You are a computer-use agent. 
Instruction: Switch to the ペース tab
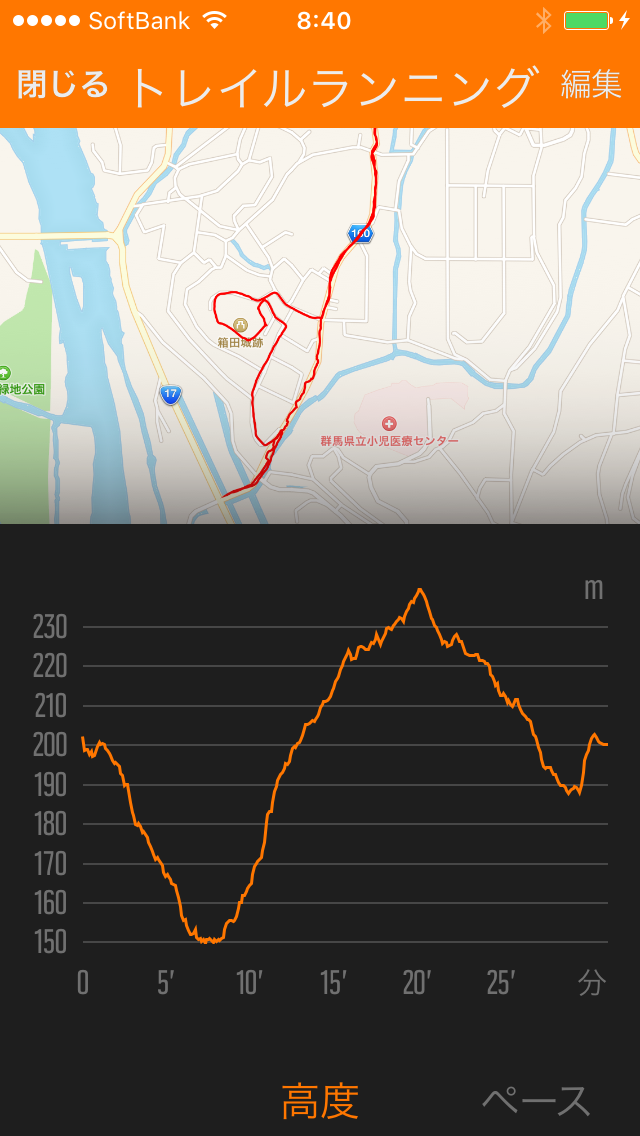[x=536, y=1101]
